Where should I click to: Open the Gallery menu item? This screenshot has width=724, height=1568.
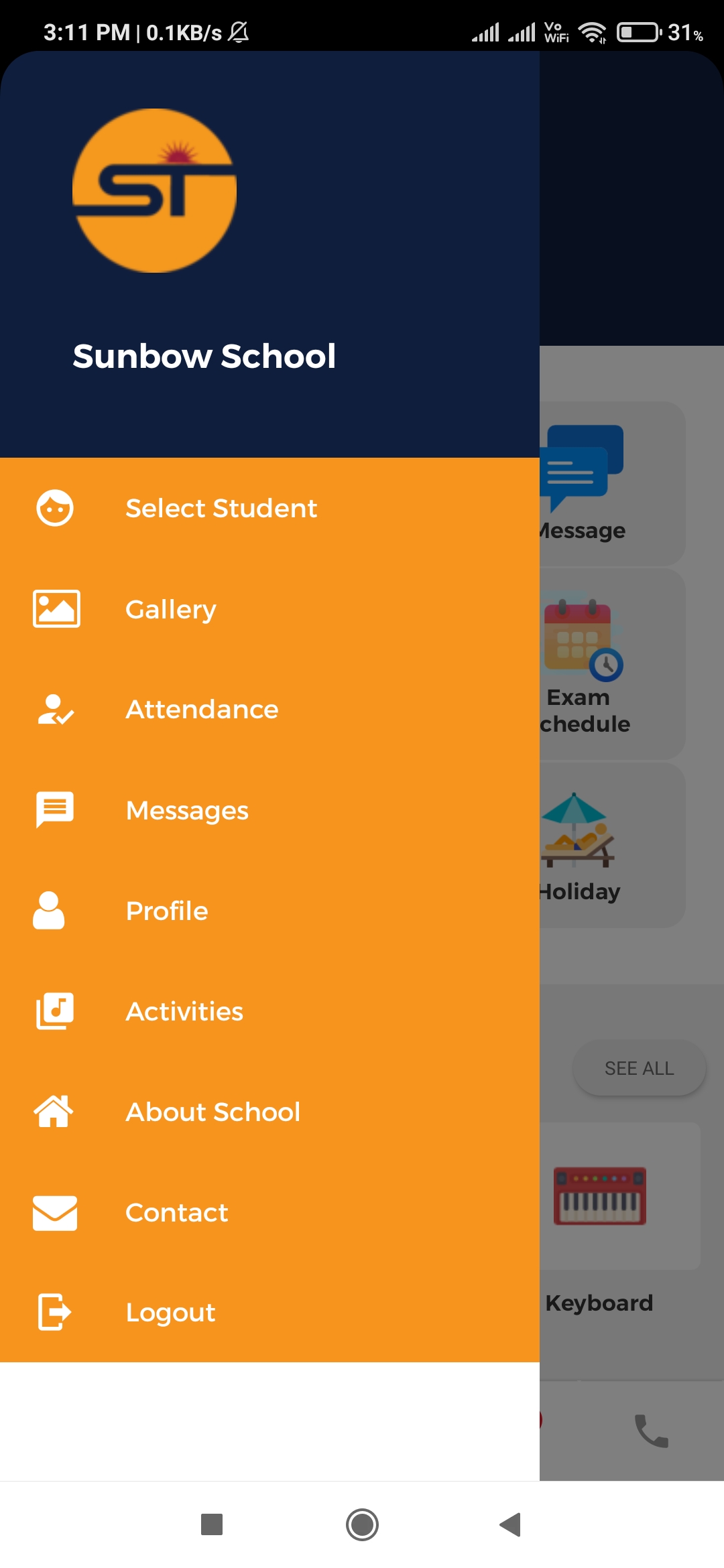click(x=171, y=609)
